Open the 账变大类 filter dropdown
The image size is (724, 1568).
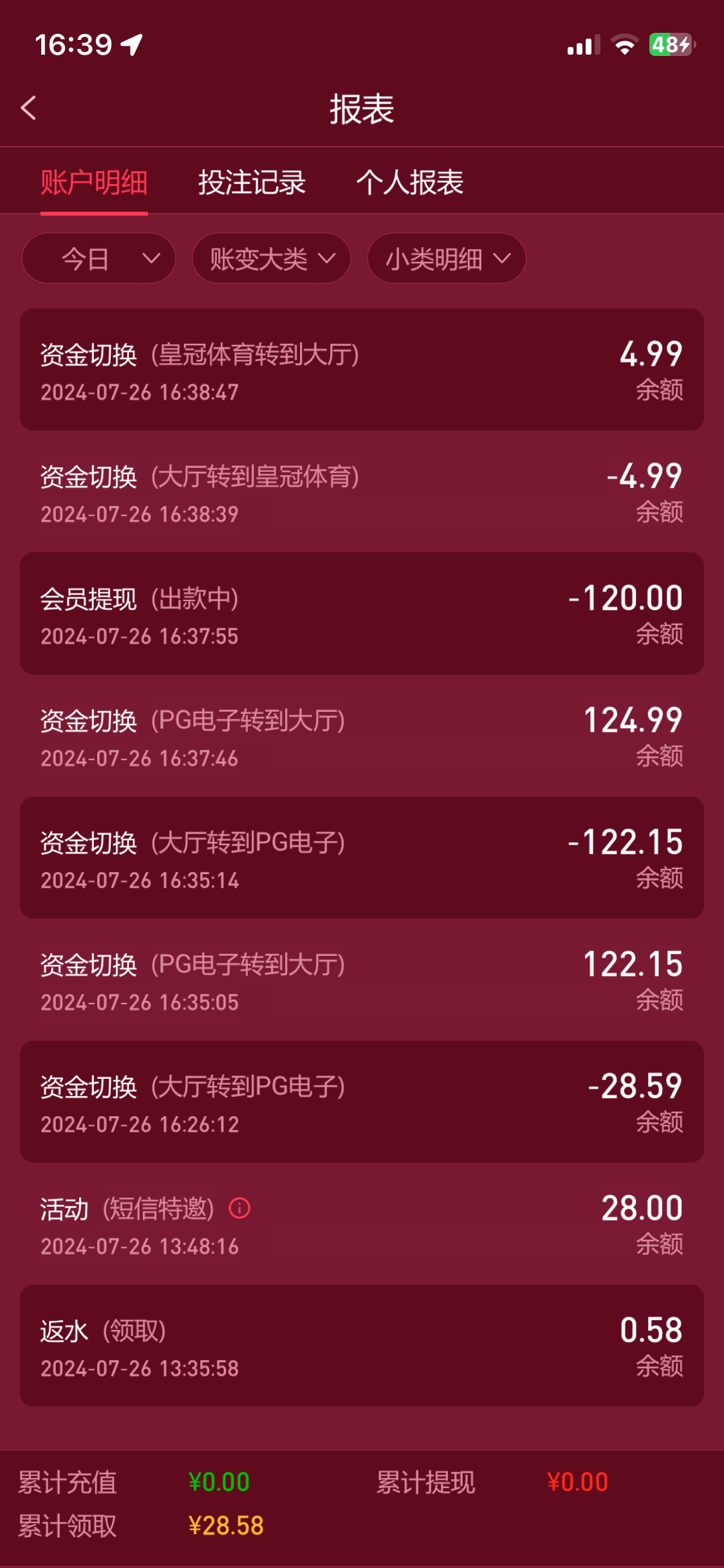(x=271, y=259)
